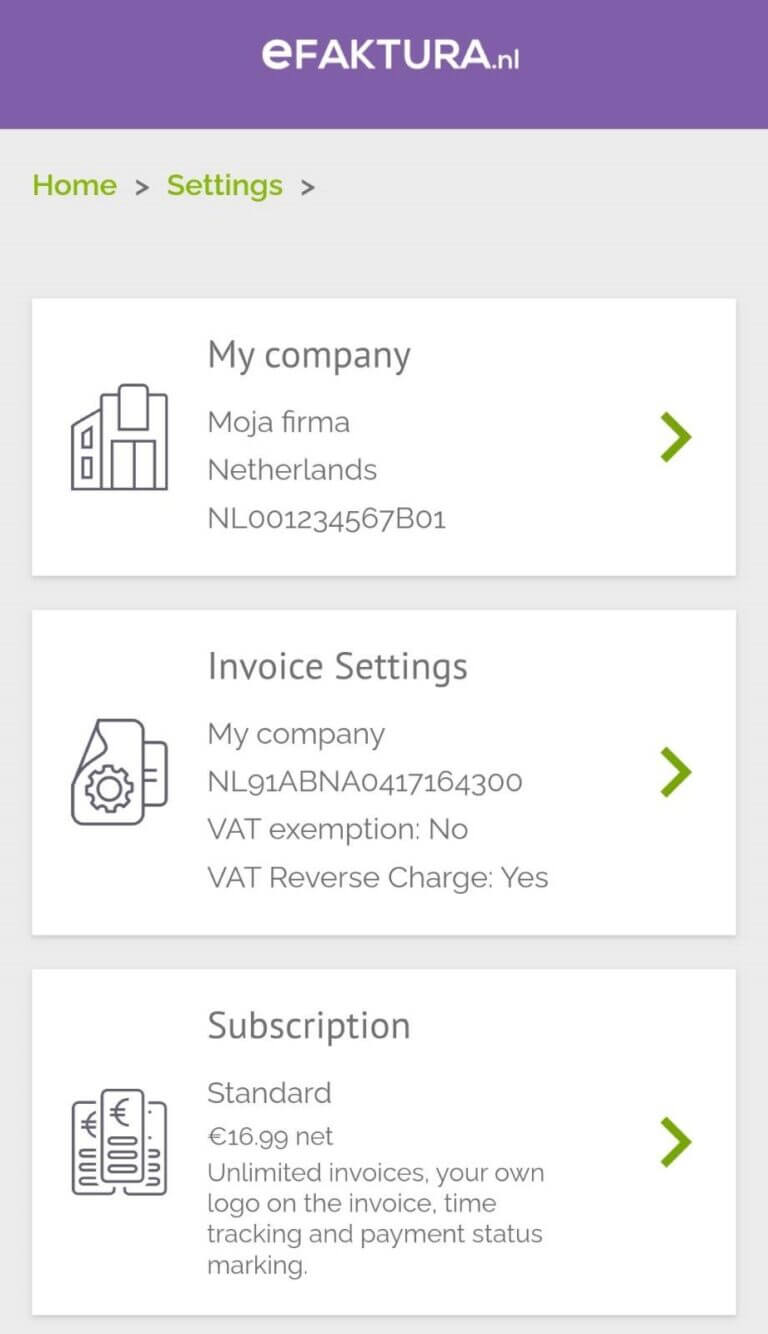The width and height of the screenshot is (768, 1334).
Task: Expand My company card via green arrow
Action: (676, 436)
